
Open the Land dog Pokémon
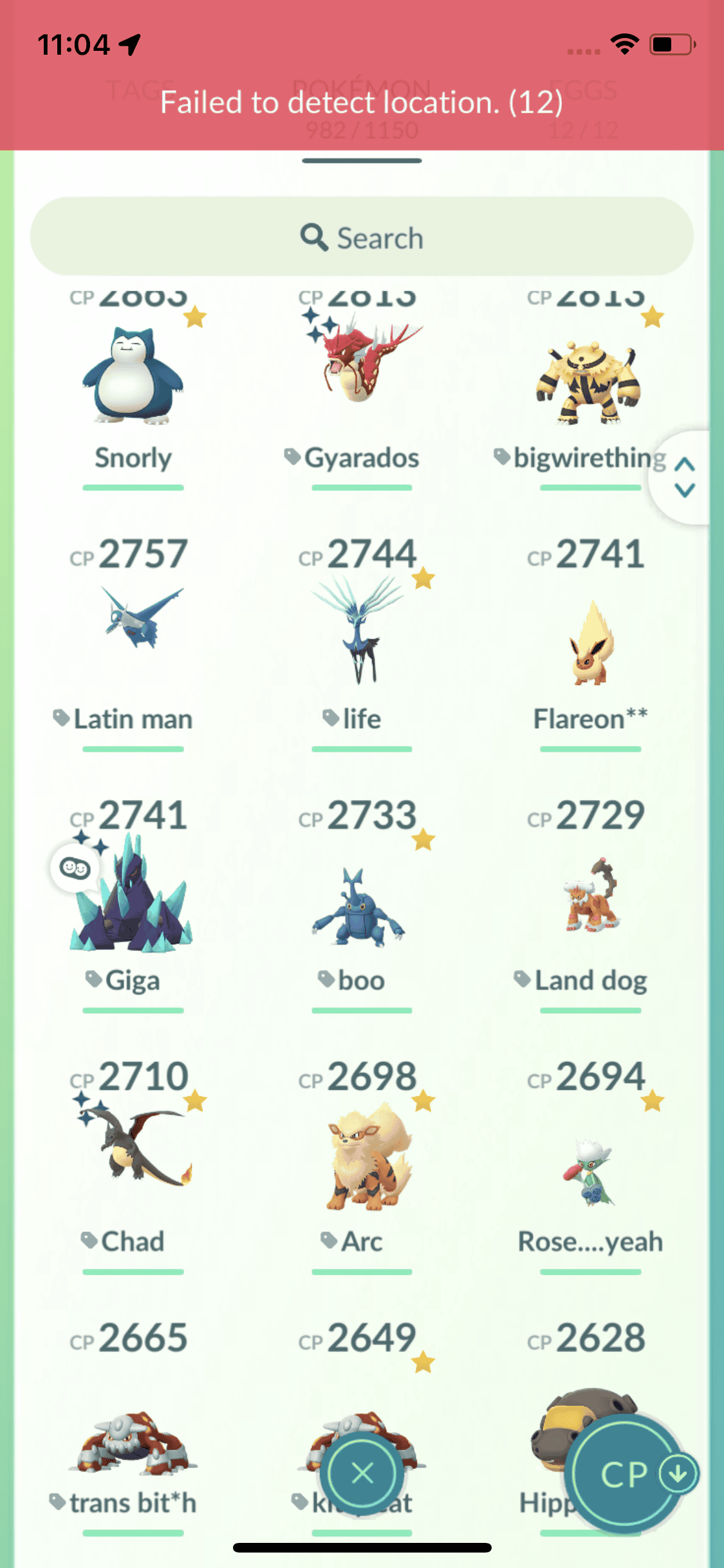point(590,898)
